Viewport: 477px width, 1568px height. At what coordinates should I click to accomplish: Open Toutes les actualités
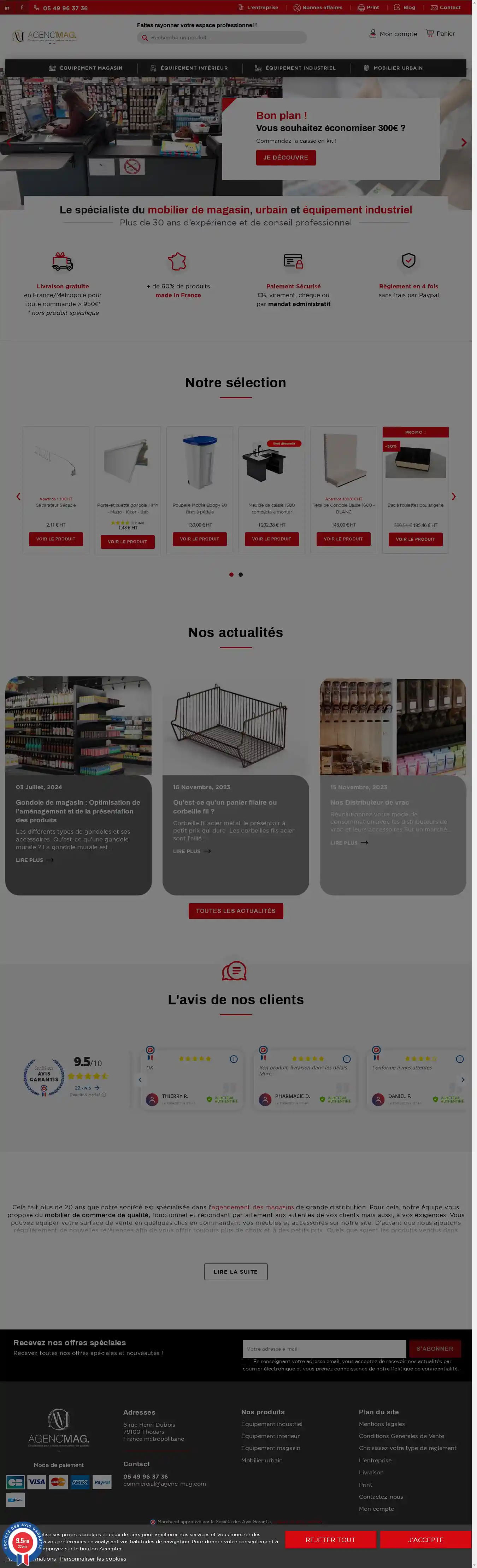[235, 911]
